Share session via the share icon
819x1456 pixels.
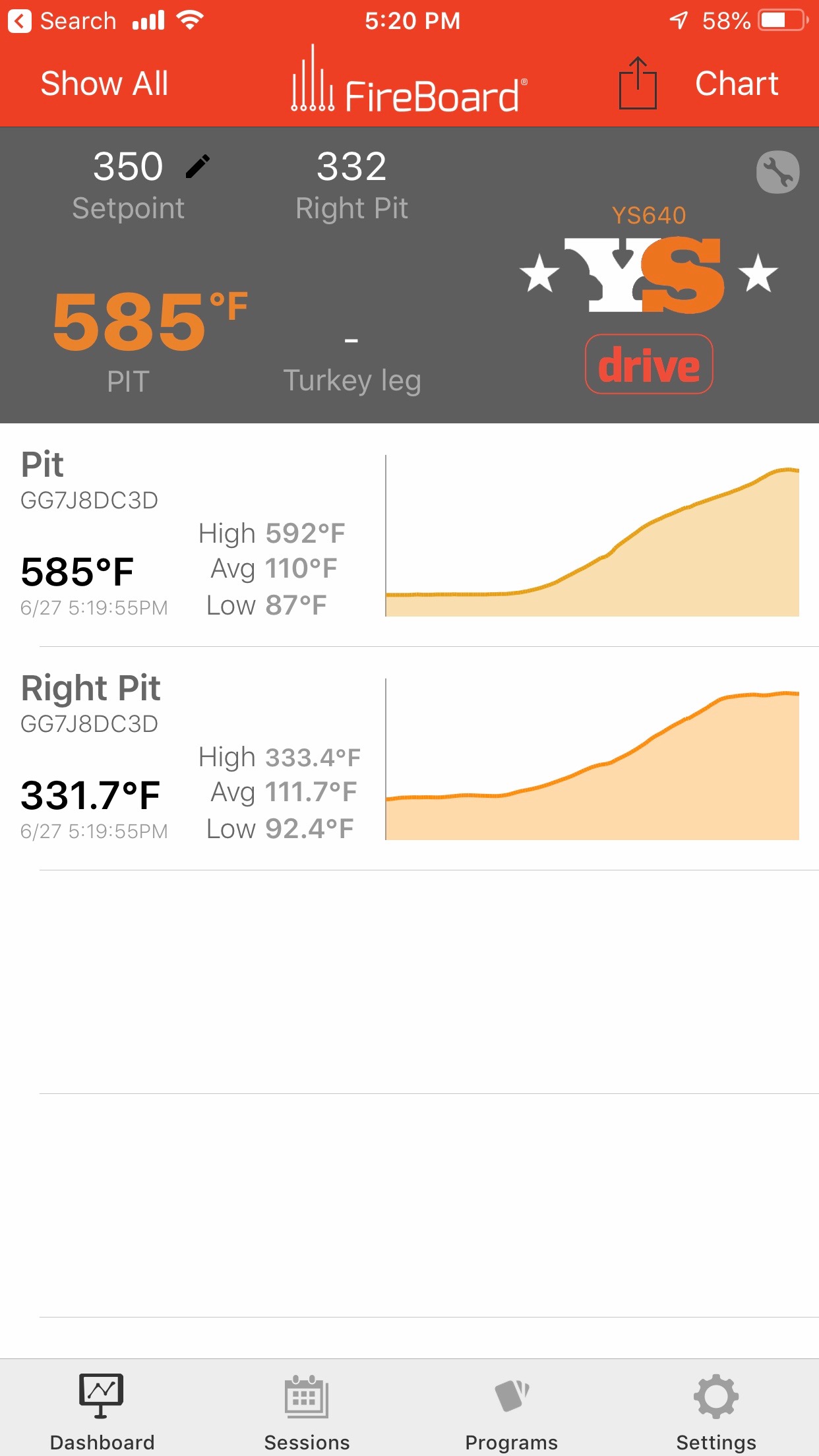pyautogui.click(x=637, y=84)
